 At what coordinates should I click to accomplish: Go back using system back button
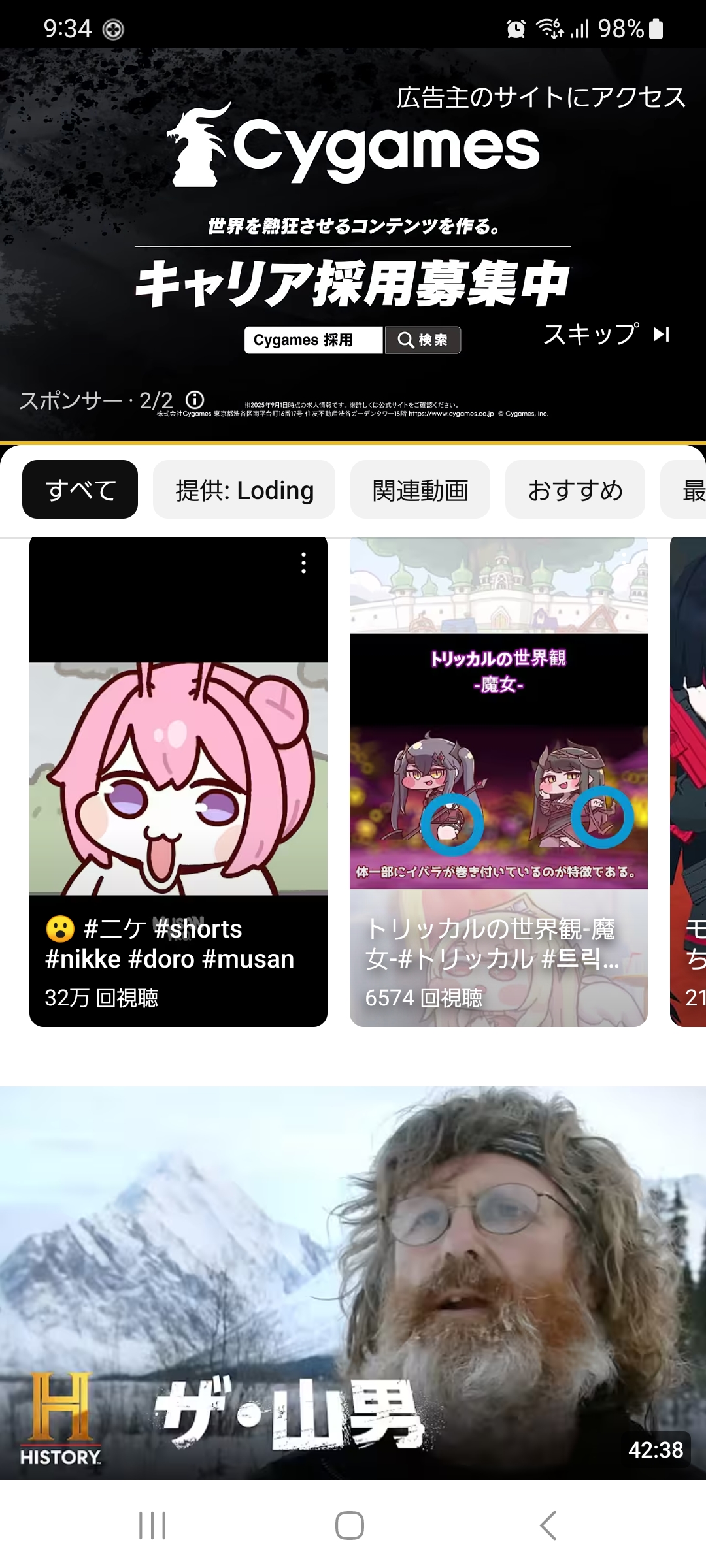point(548,1526)
